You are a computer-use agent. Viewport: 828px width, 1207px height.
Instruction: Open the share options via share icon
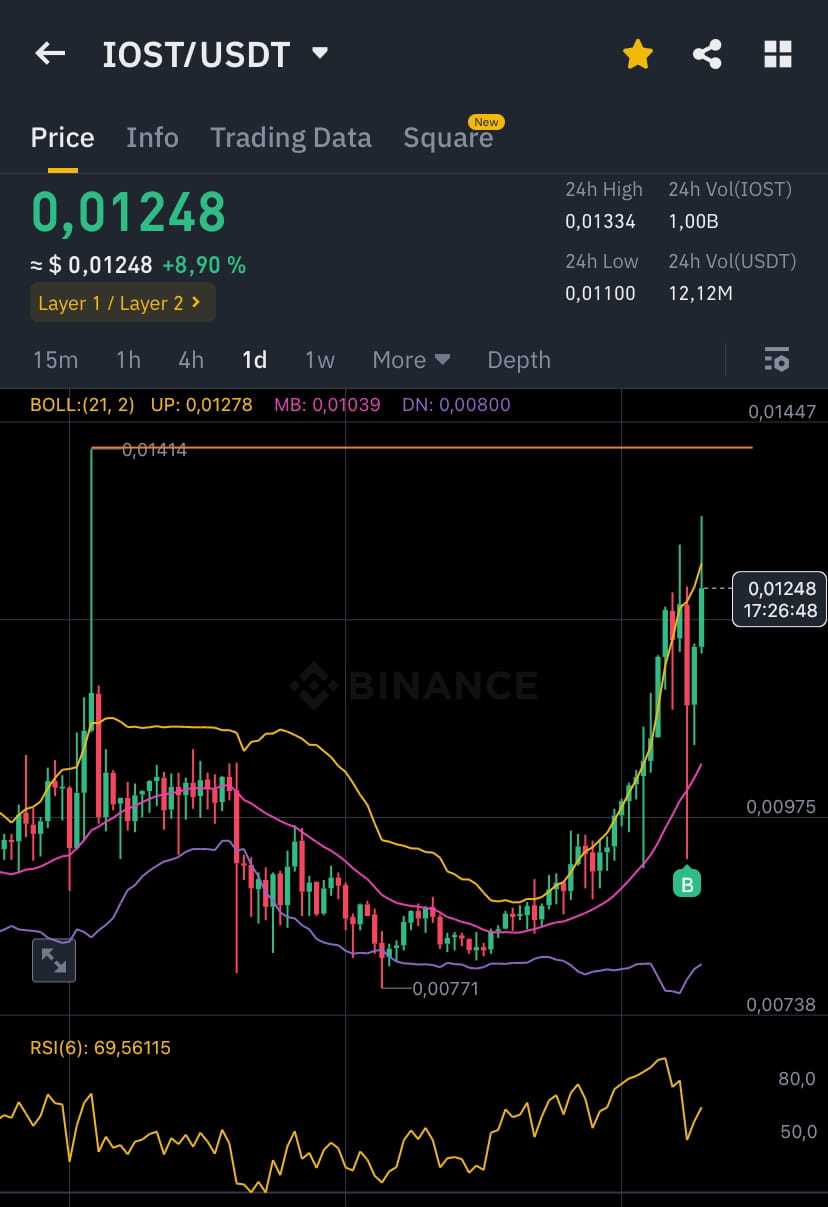[707, 54]
